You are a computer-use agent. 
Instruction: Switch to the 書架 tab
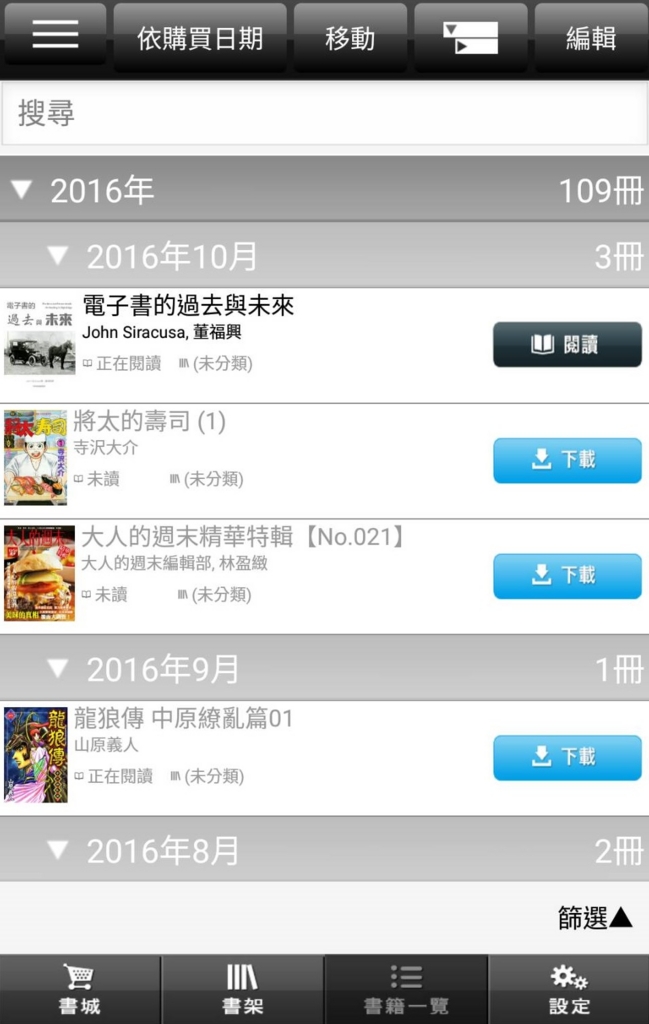click(242, 989)
